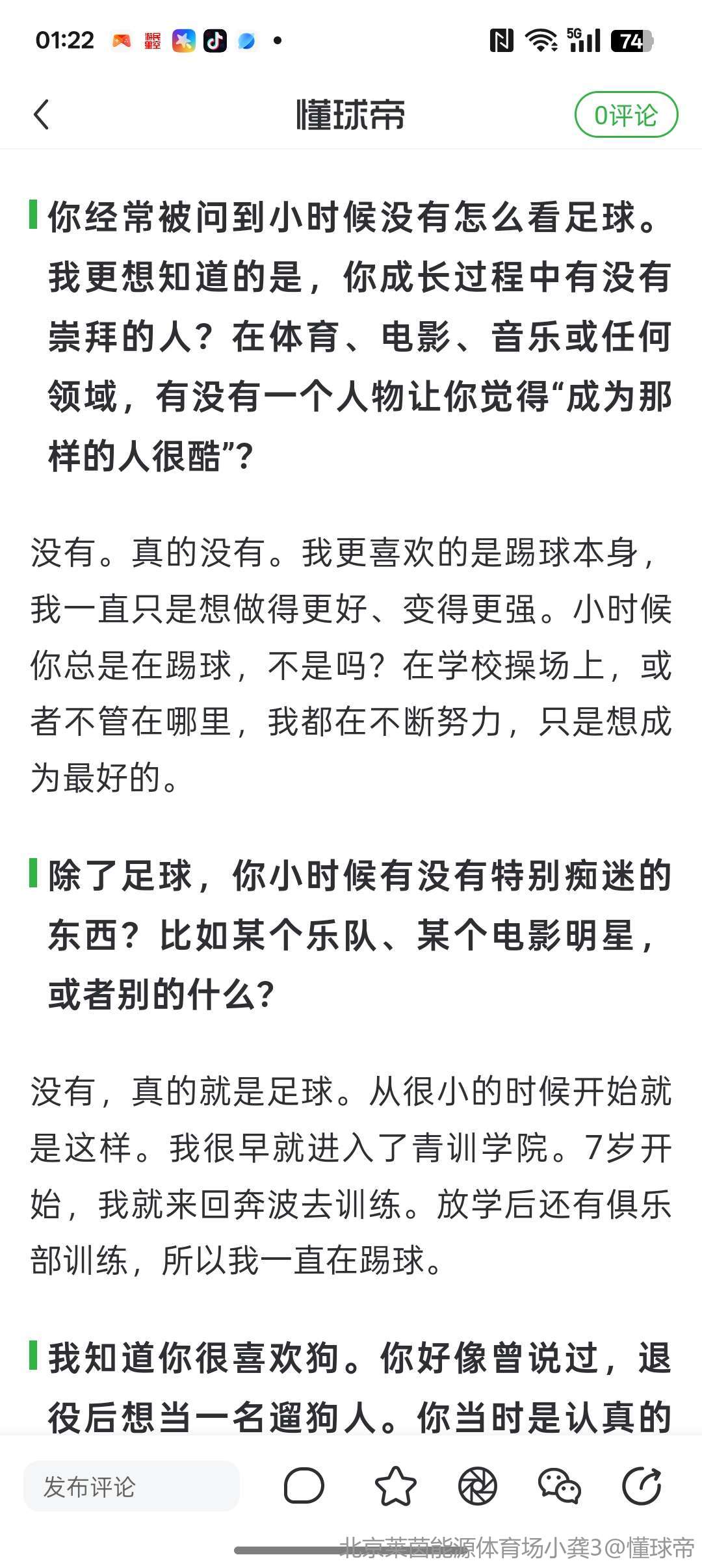This screenshot has width=702, height=1568.
Task: Go back from the article
Action: (42, 114)
